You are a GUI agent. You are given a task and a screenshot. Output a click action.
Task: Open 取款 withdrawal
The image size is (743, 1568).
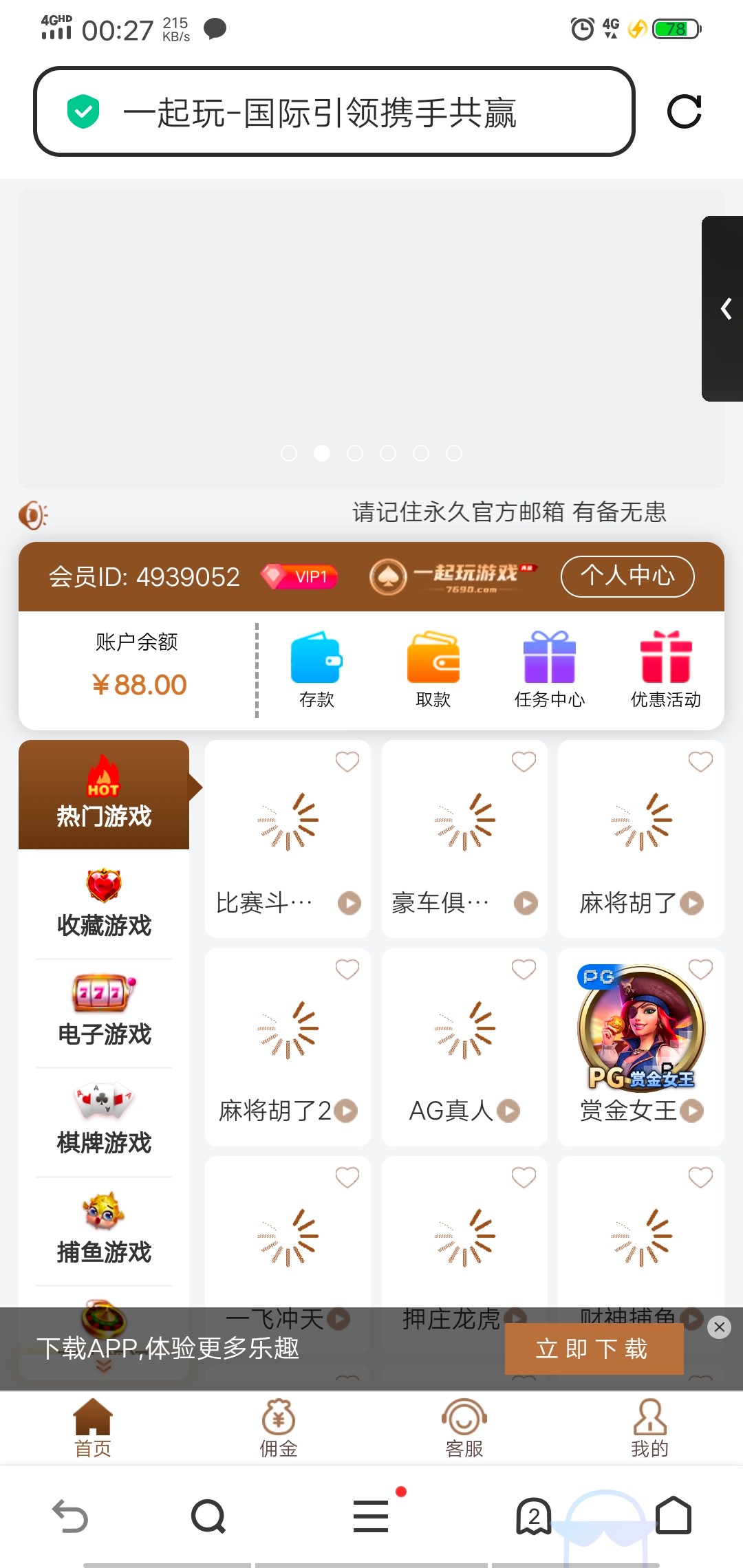coord(433,668)
